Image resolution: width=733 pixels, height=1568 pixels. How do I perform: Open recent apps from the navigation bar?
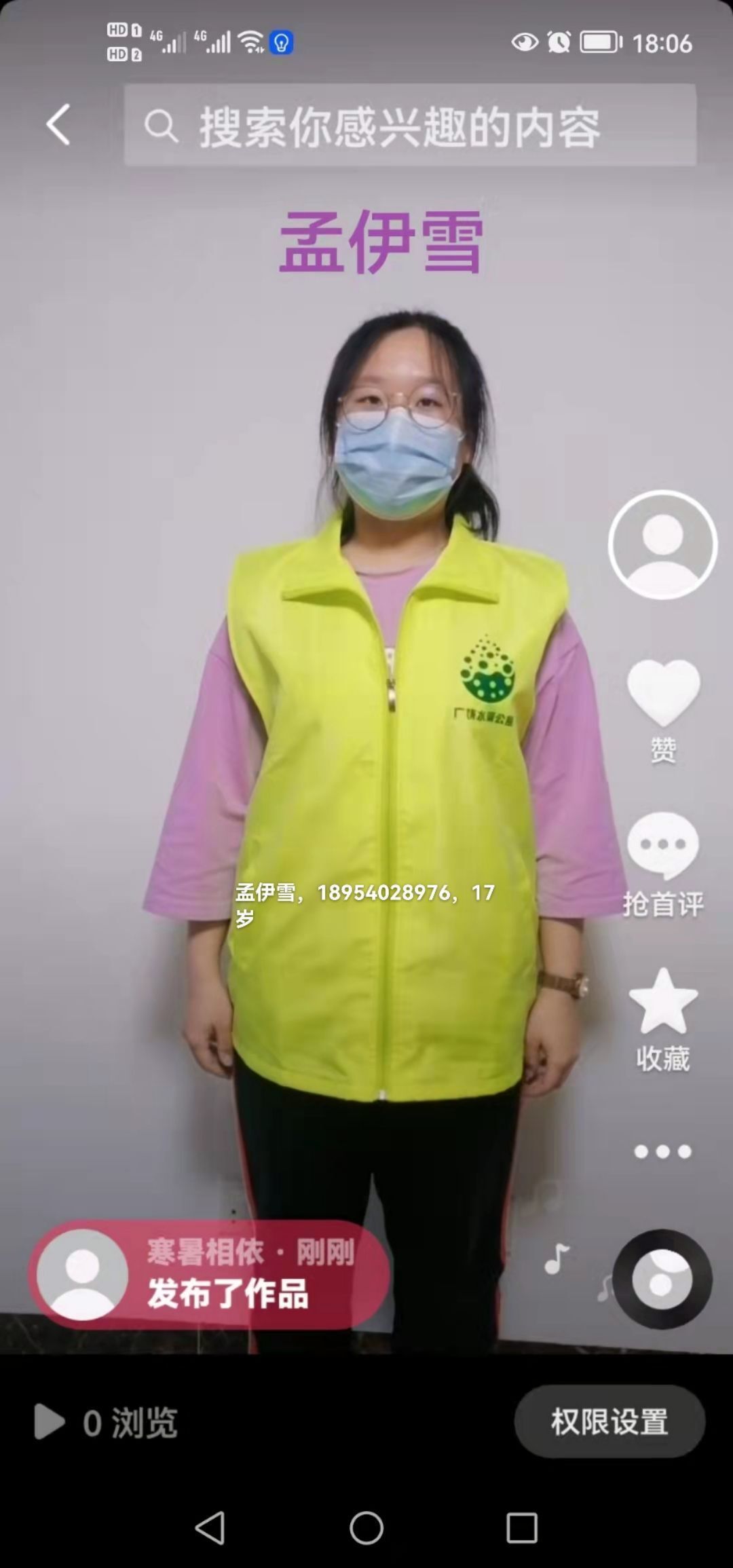522,1528
